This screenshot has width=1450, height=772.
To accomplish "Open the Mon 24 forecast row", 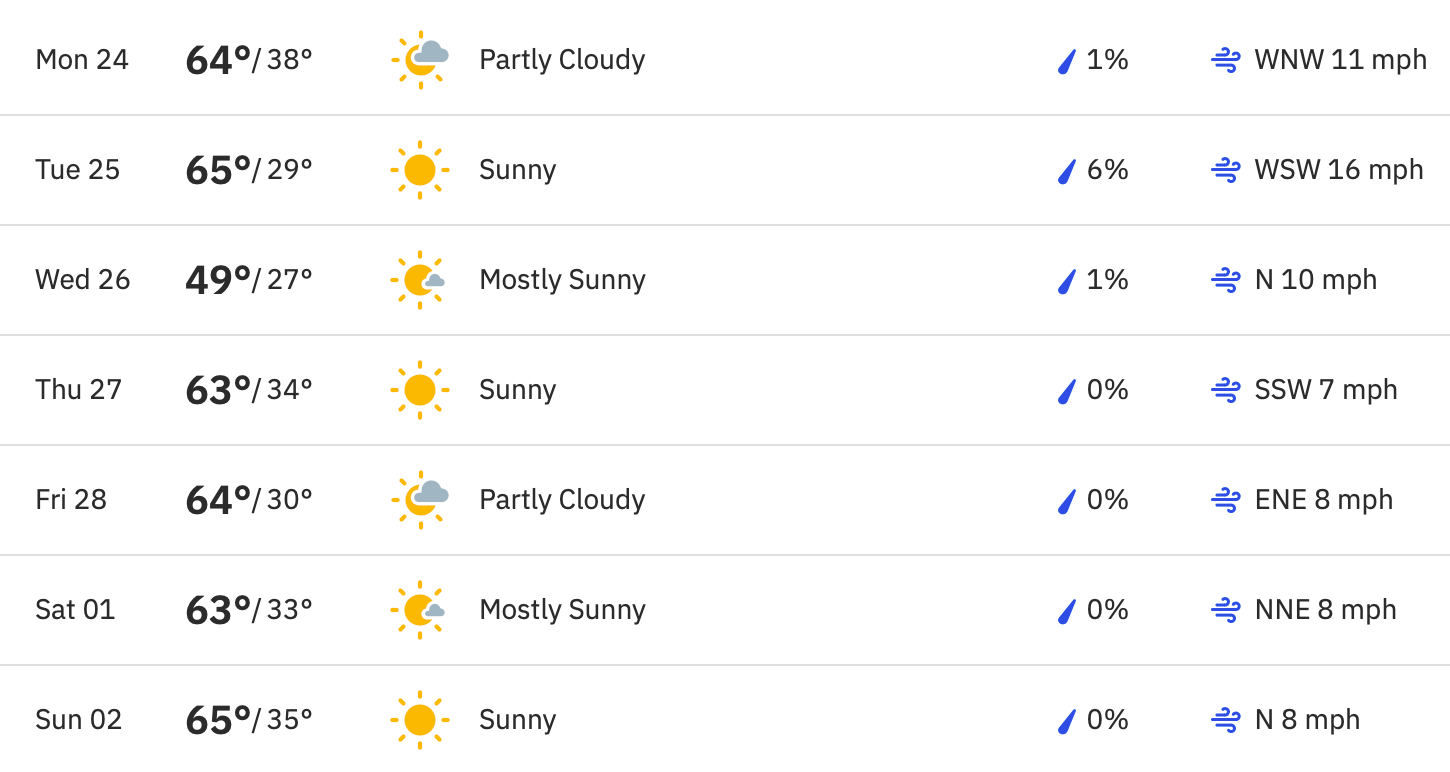I will point(725,59).
